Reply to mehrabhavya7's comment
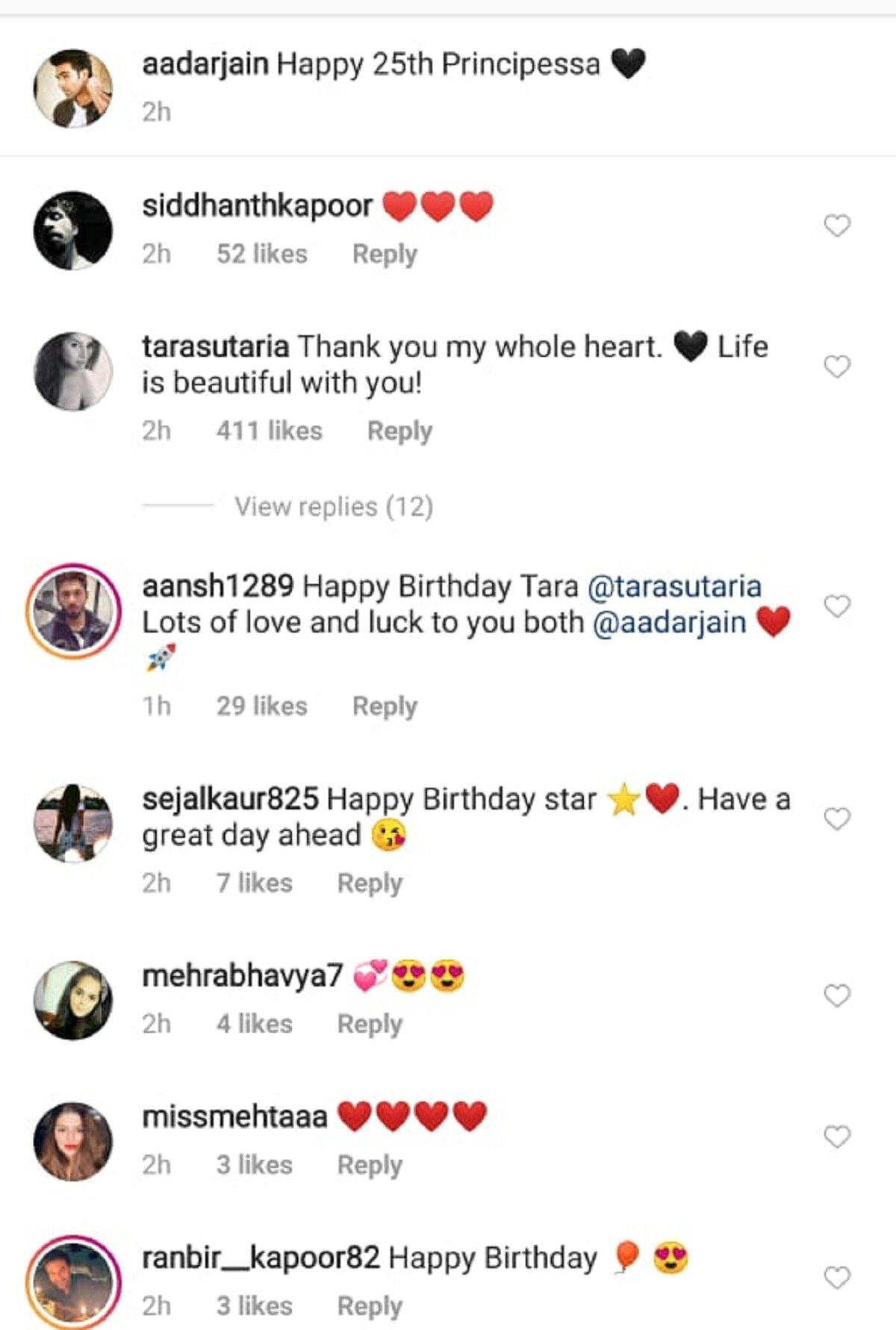896x1330 pixels. pos(370,1024)
